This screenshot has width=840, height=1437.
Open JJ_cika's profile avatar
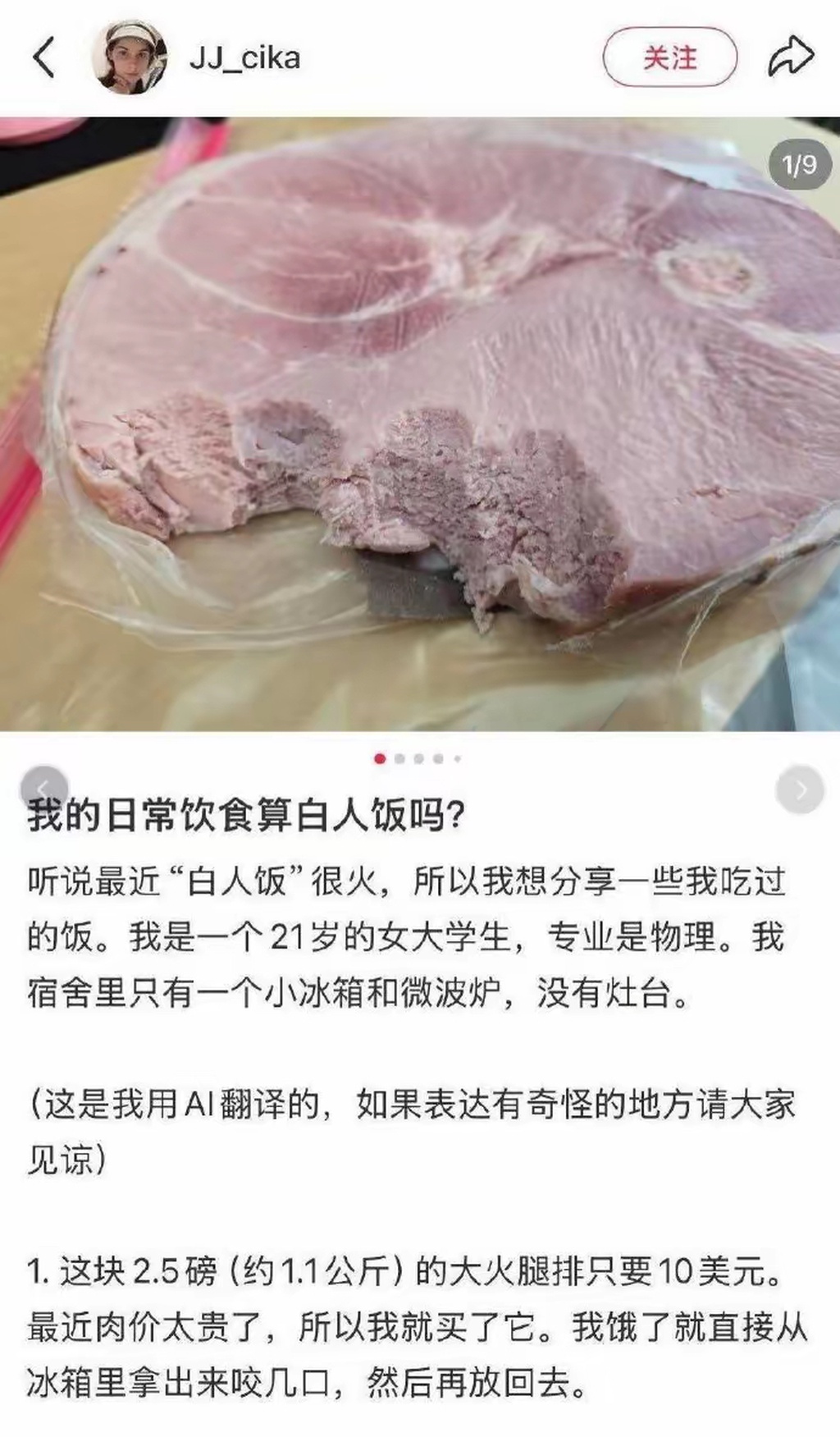pyautogui.click(x=130, y=57)
